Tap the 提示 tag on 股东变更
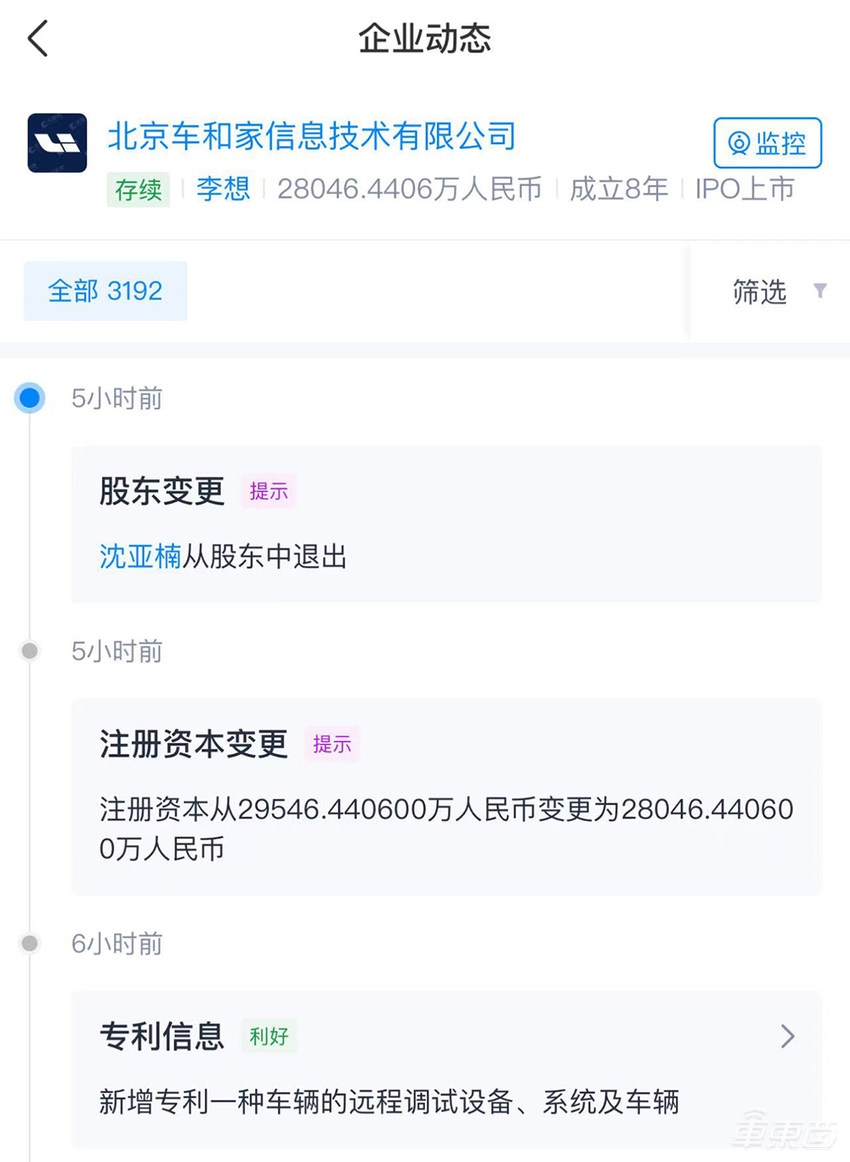Viewport: 850px width, 1162px height. pos(268,491)
